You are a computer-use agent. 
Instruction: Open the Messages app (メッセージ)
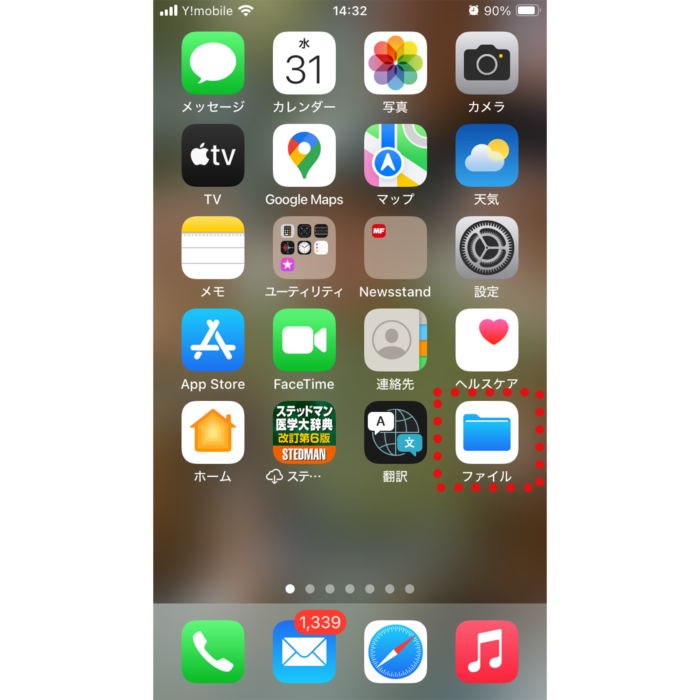213,63
